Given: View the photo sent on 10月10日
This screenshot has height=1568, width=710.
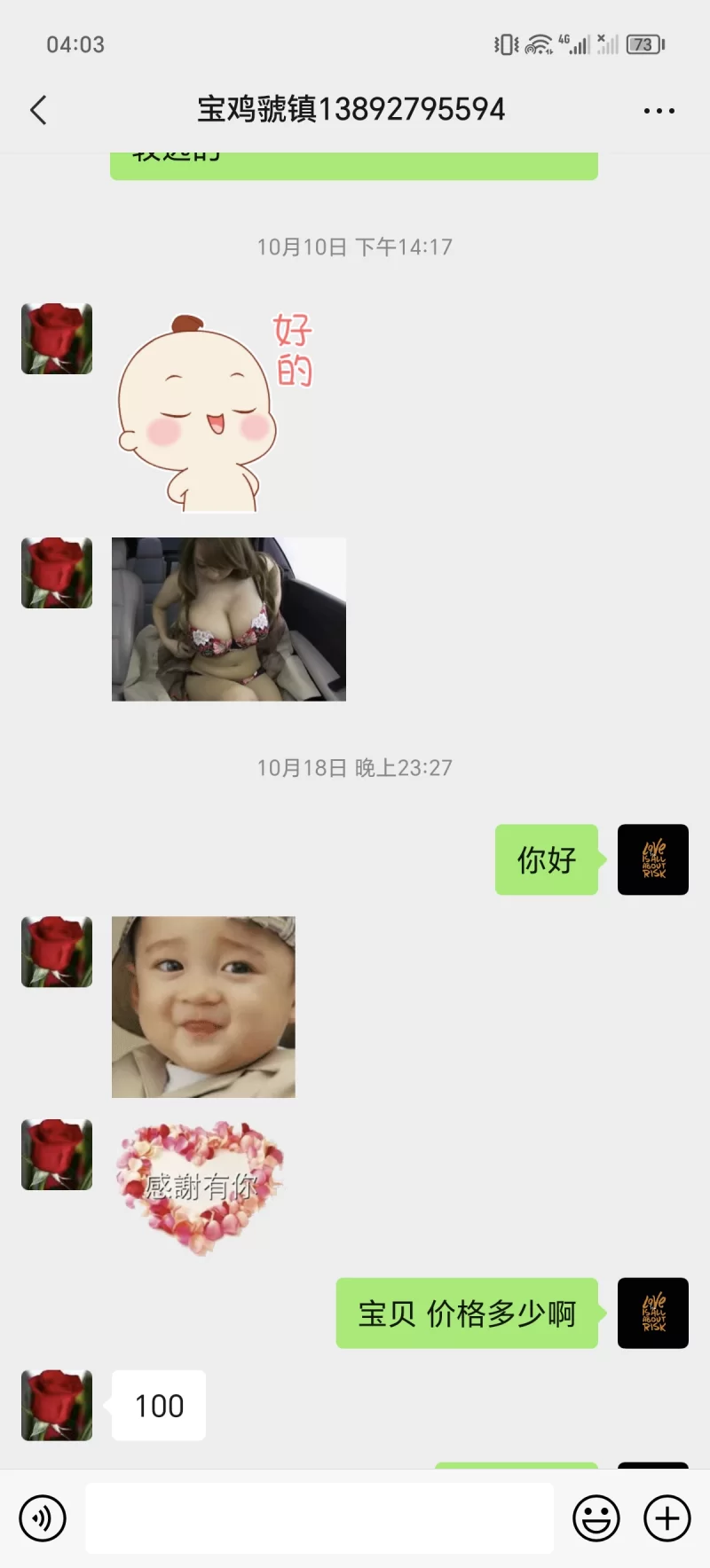Looking at the screenshot, I should tap(229, 619).
